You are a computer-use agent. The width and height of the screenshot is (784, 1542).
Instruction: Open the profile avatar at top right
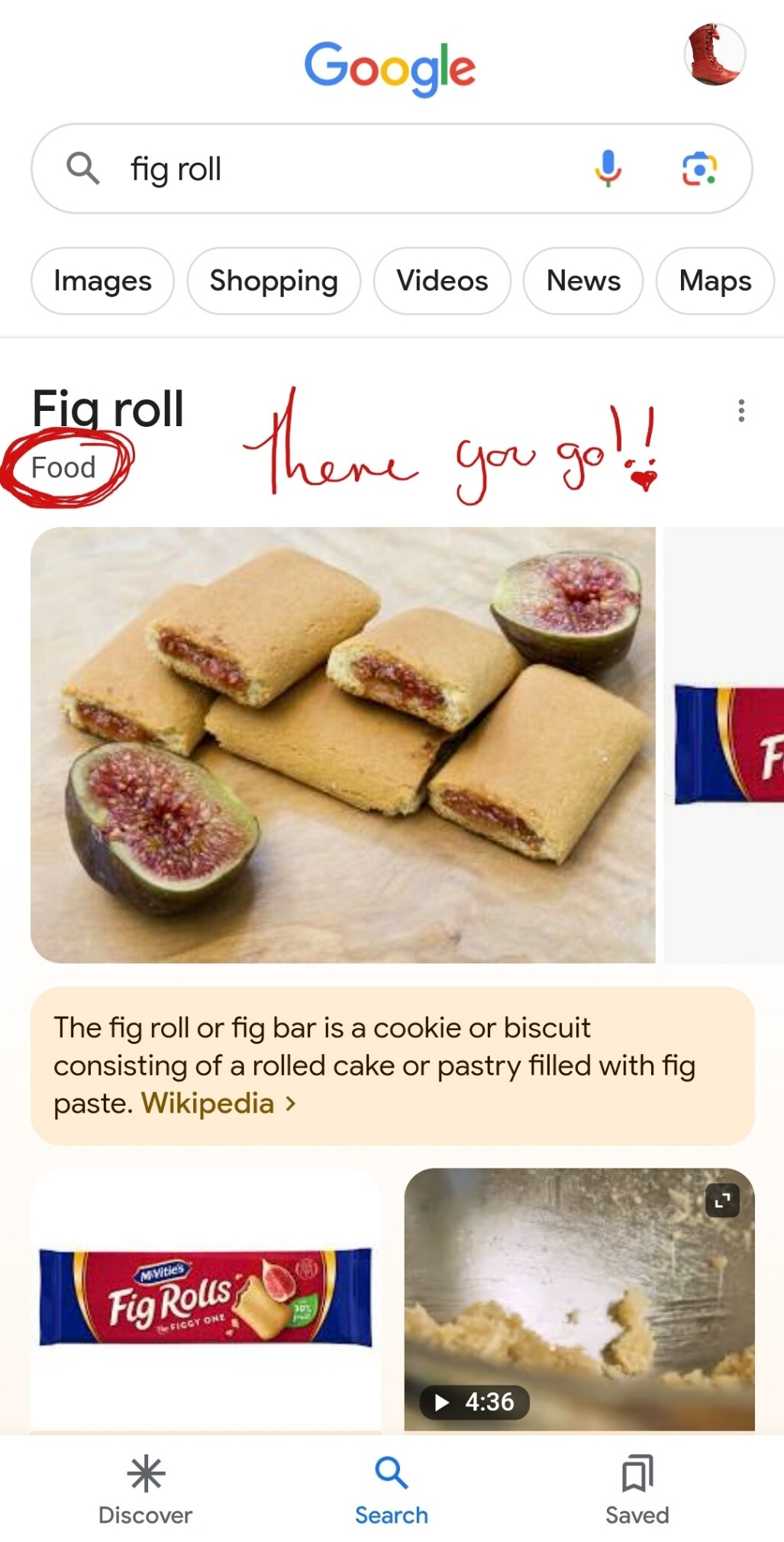715,55
